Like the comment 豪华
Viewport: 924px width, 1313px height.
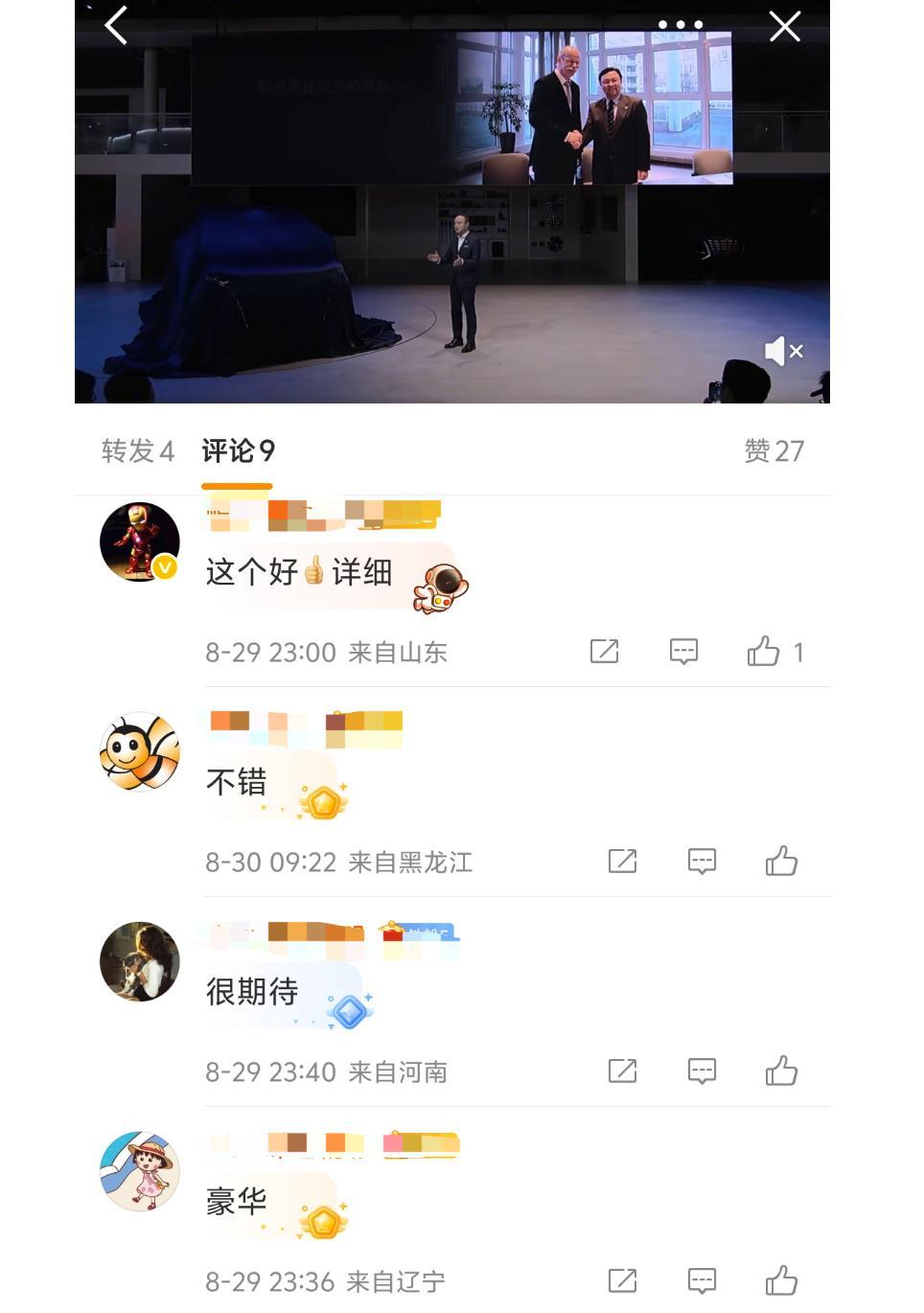coord(781,1280)
